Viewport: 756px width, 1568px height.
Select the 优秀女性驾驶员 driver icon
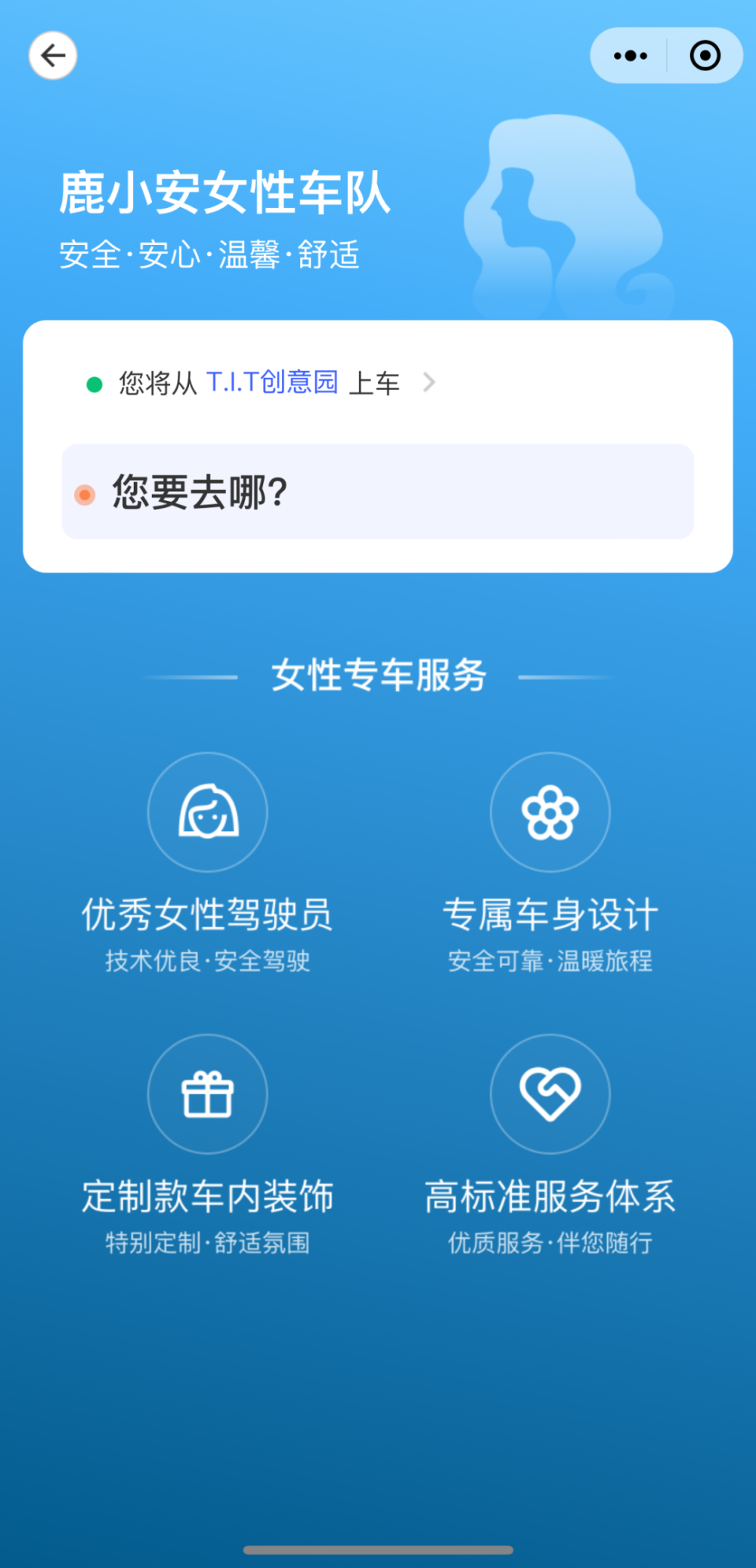tap(207, 812)
